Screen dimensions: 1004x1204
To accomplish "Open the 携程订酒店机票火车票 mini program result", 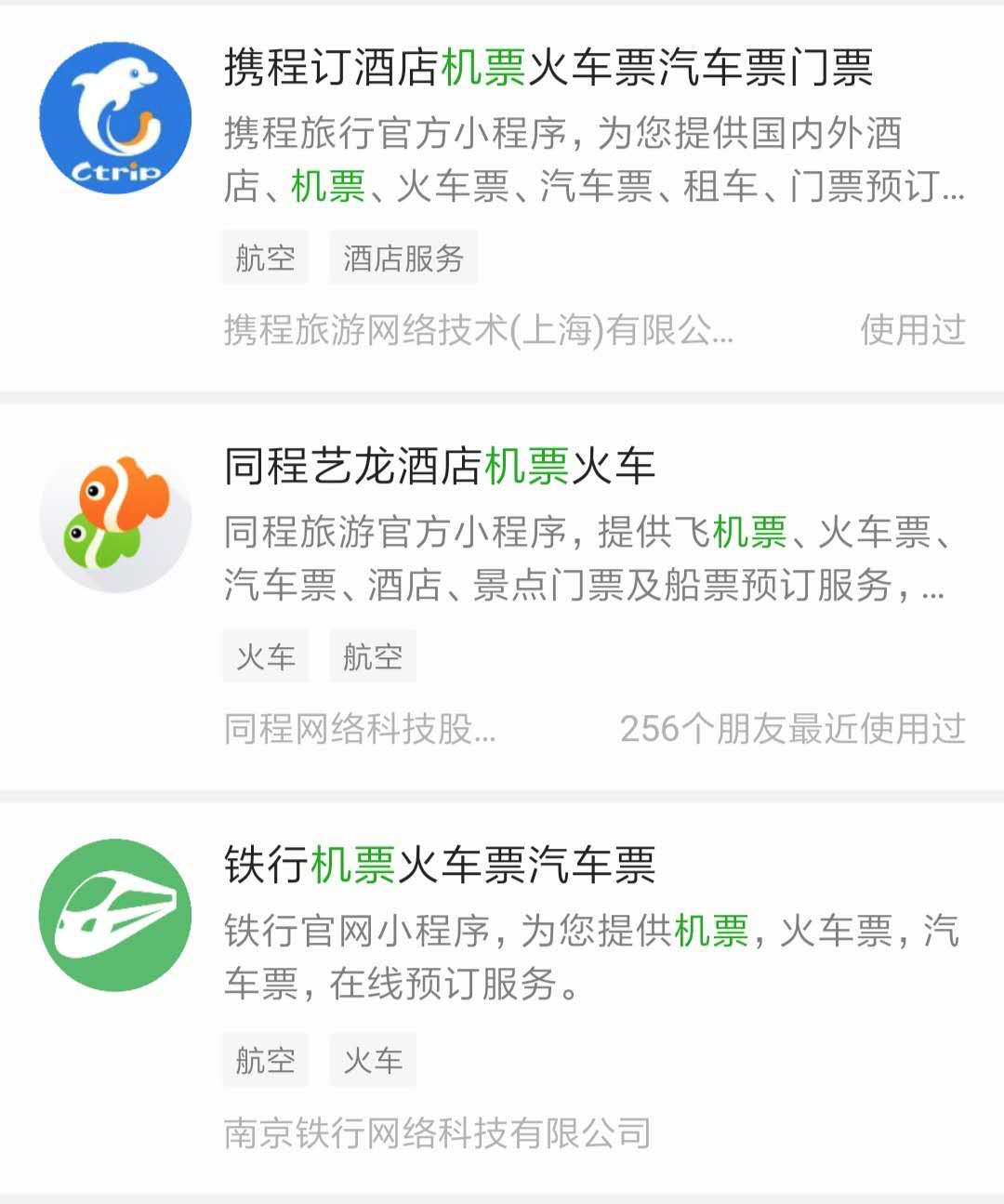I will (502, 199).
